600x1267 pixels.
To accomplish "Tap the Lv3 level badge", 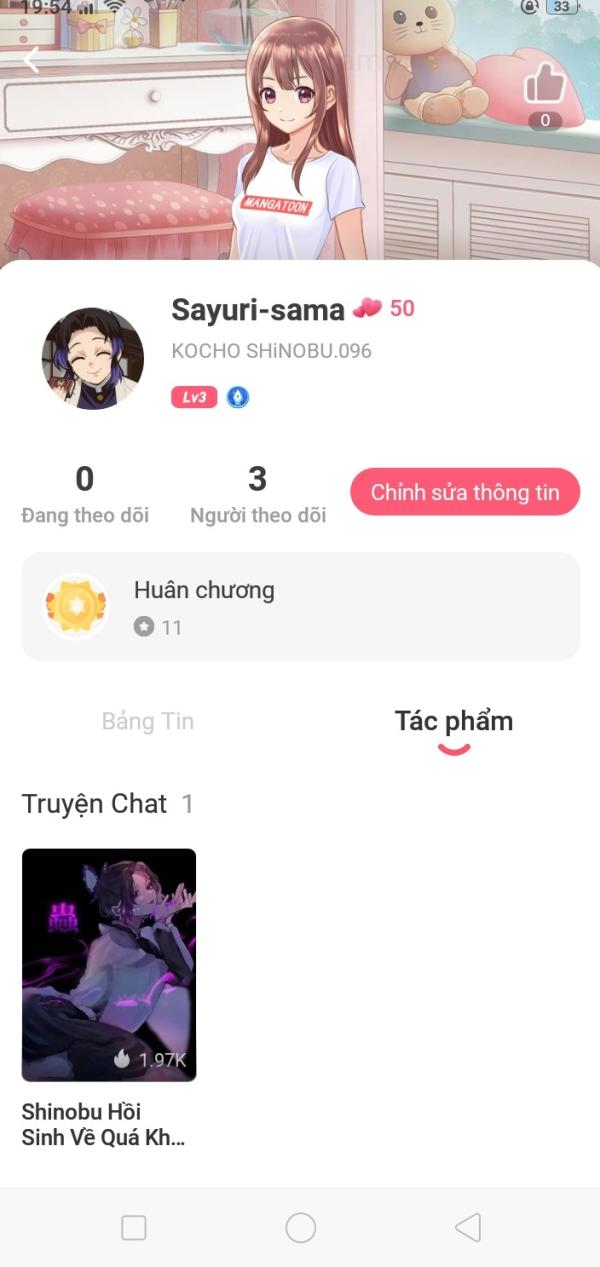I will (194, 397).
